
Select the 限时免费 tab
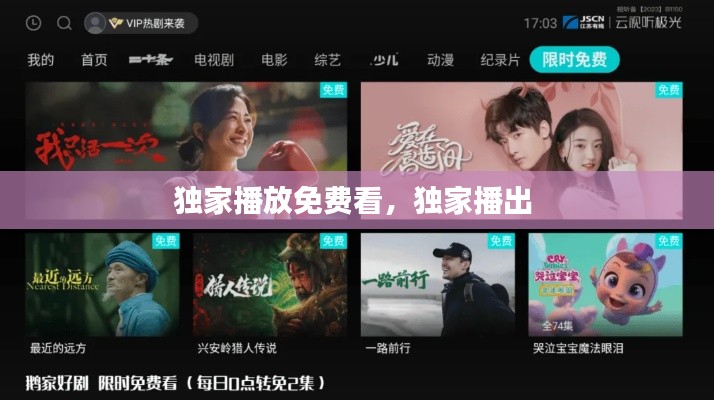(x=574, y=60)
